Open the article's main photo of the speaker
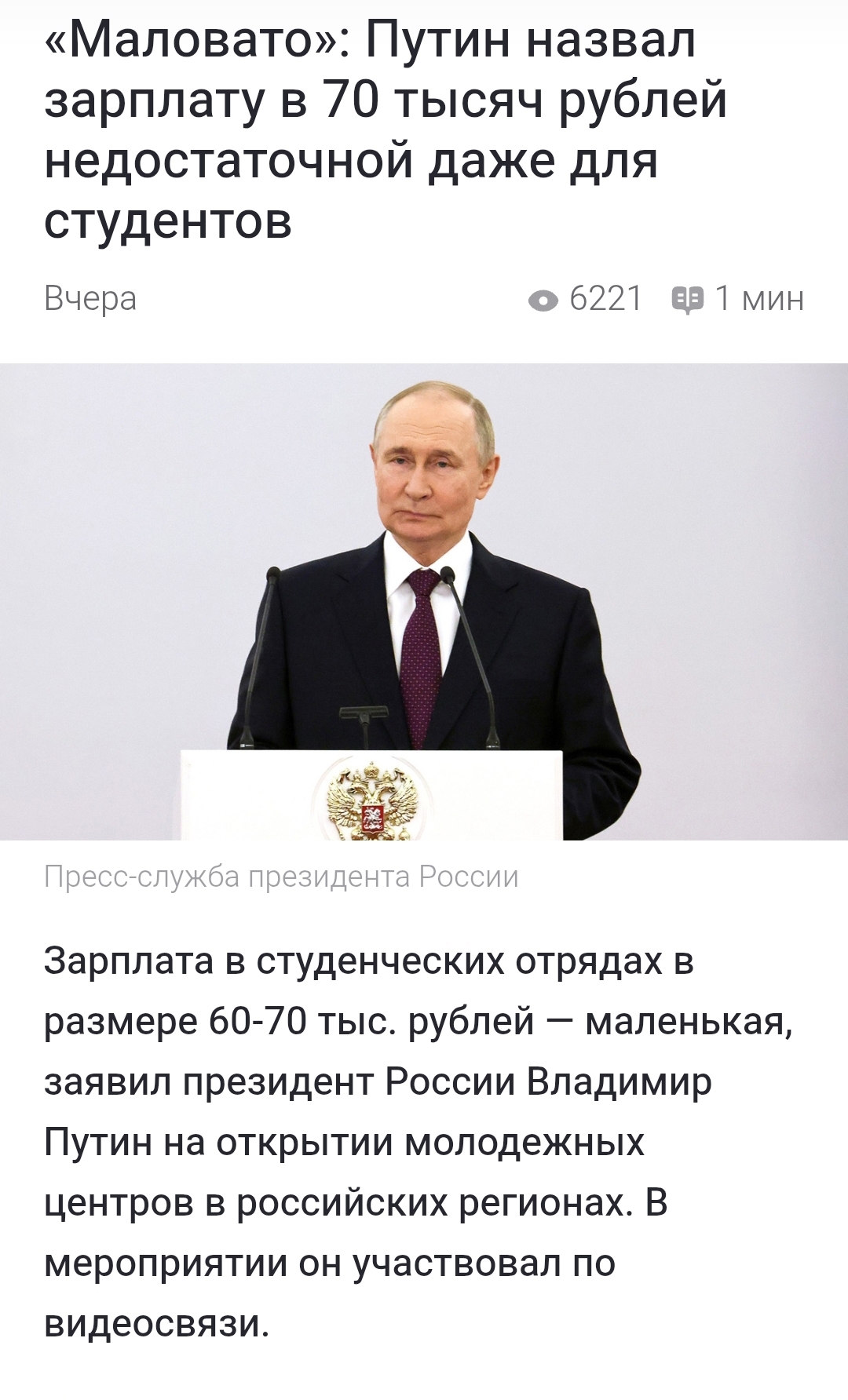Screen dimensions: 848x1400 pyautogui.click(x=424, y=601)
